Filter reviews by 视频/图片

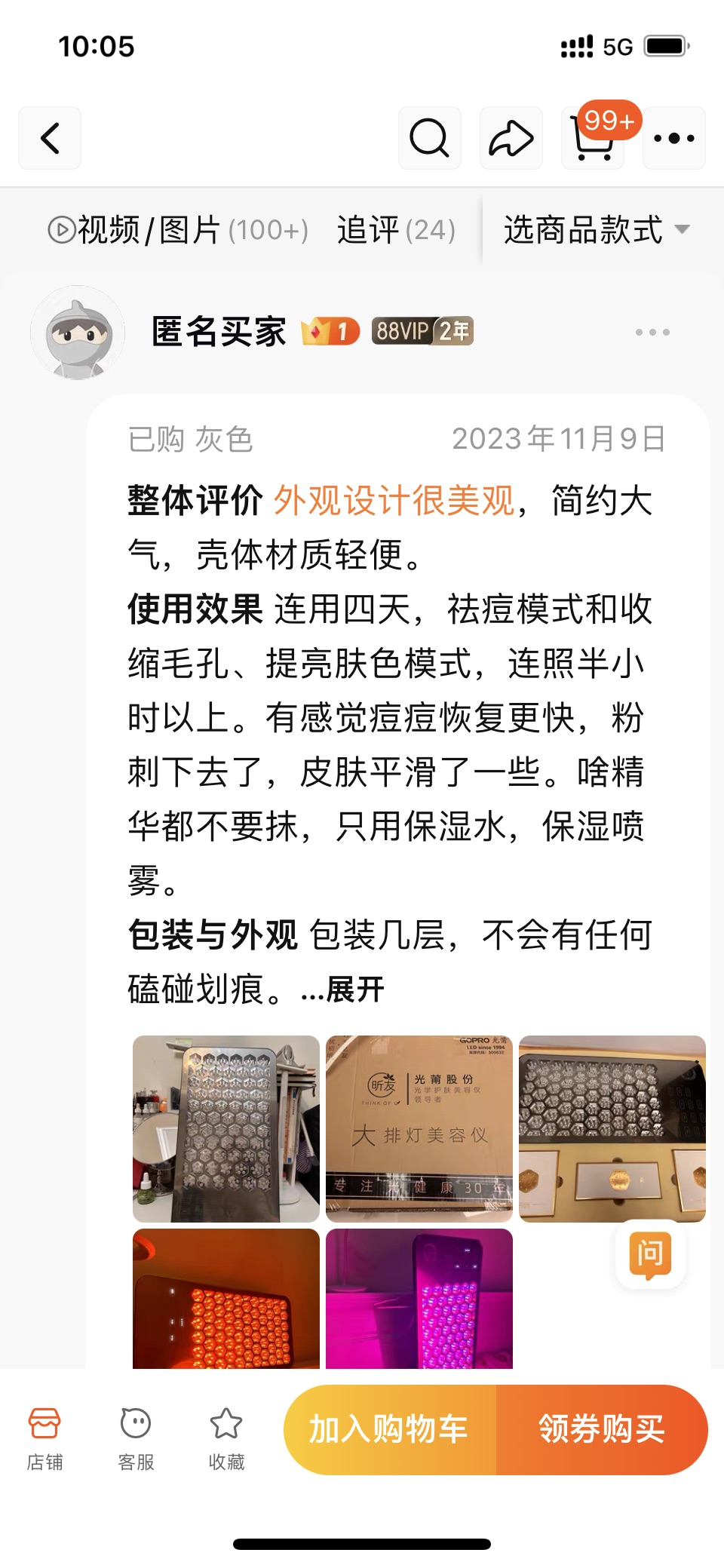pyautogui.click(x=179, y=230)
